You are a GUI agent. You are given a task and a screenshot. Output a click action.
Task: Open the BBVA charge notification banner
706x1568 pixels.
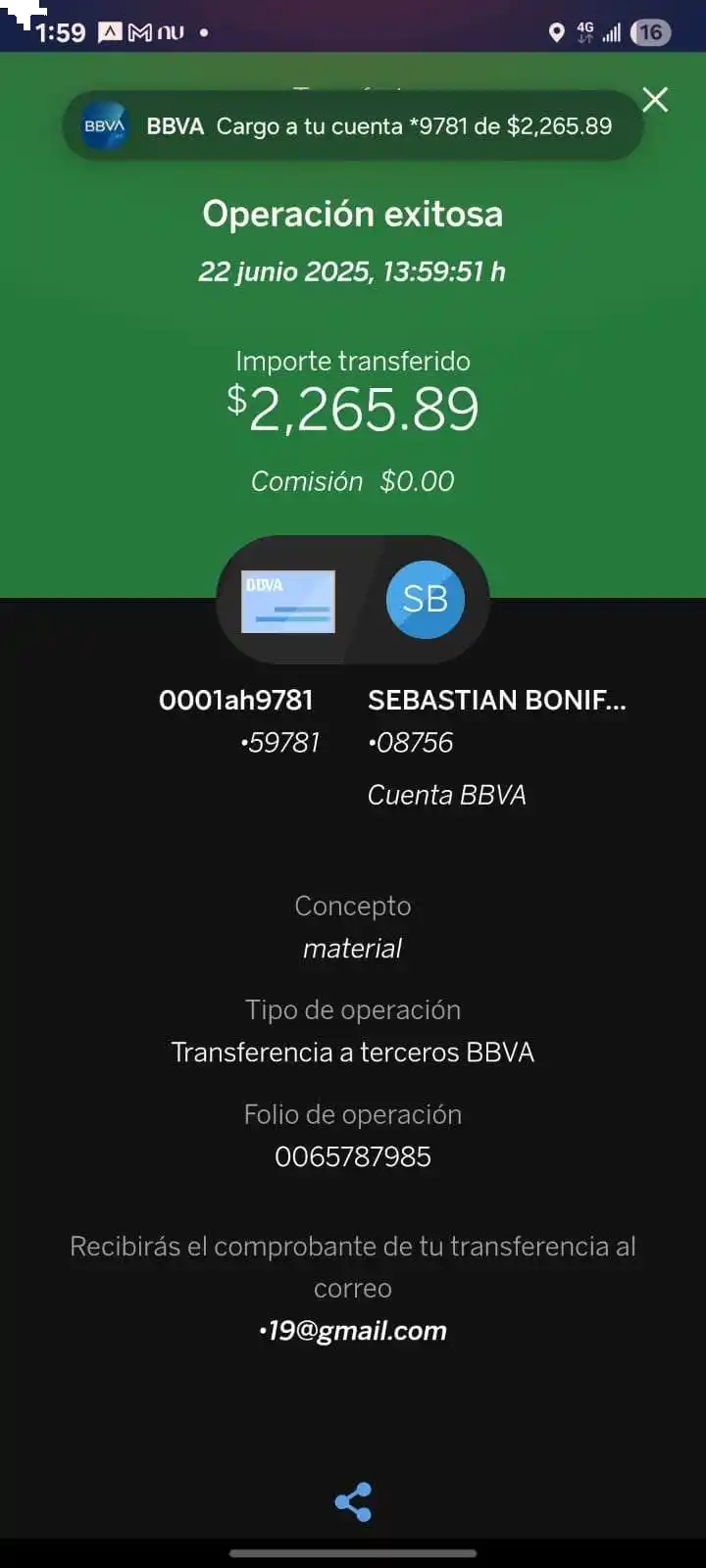point(353,126)
